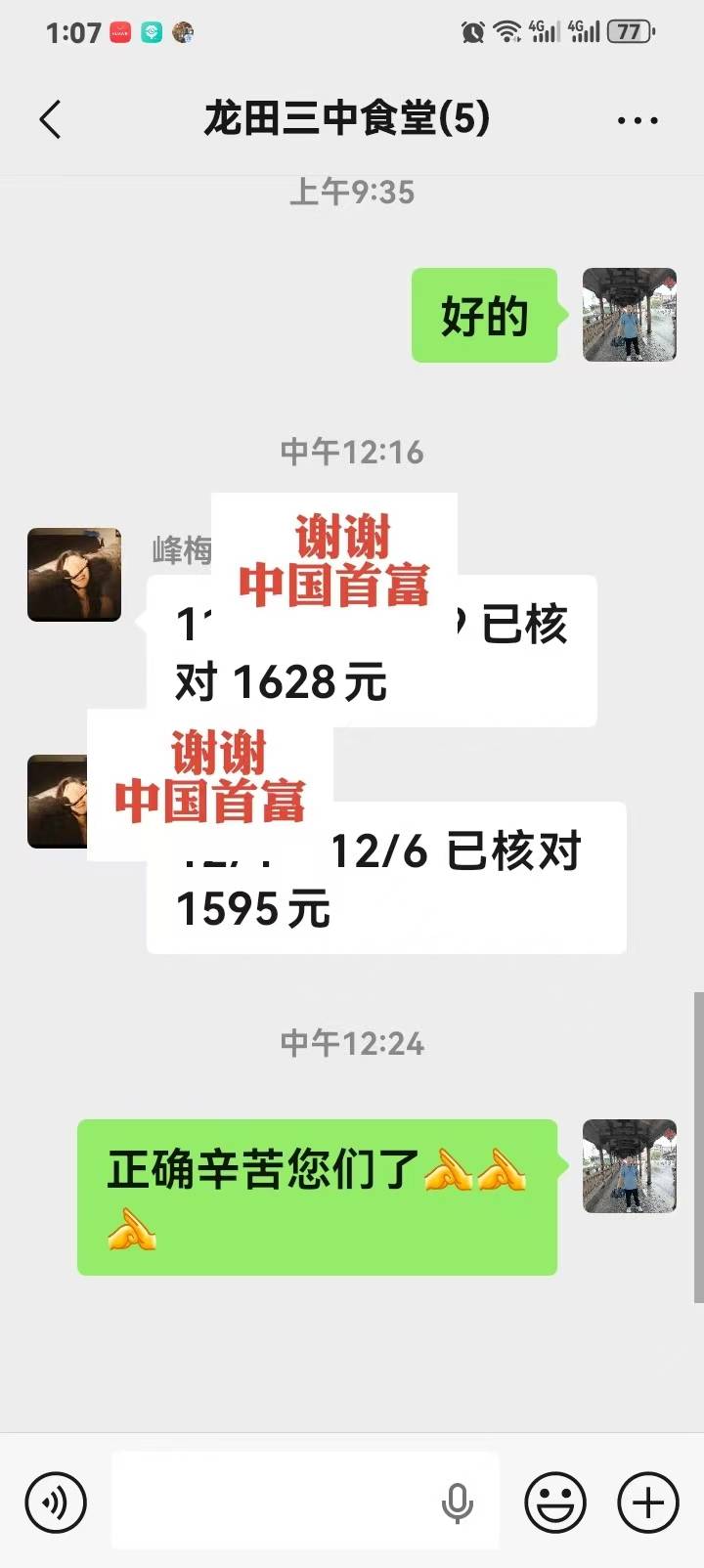Switch to voice message mode

[56, 1502]
